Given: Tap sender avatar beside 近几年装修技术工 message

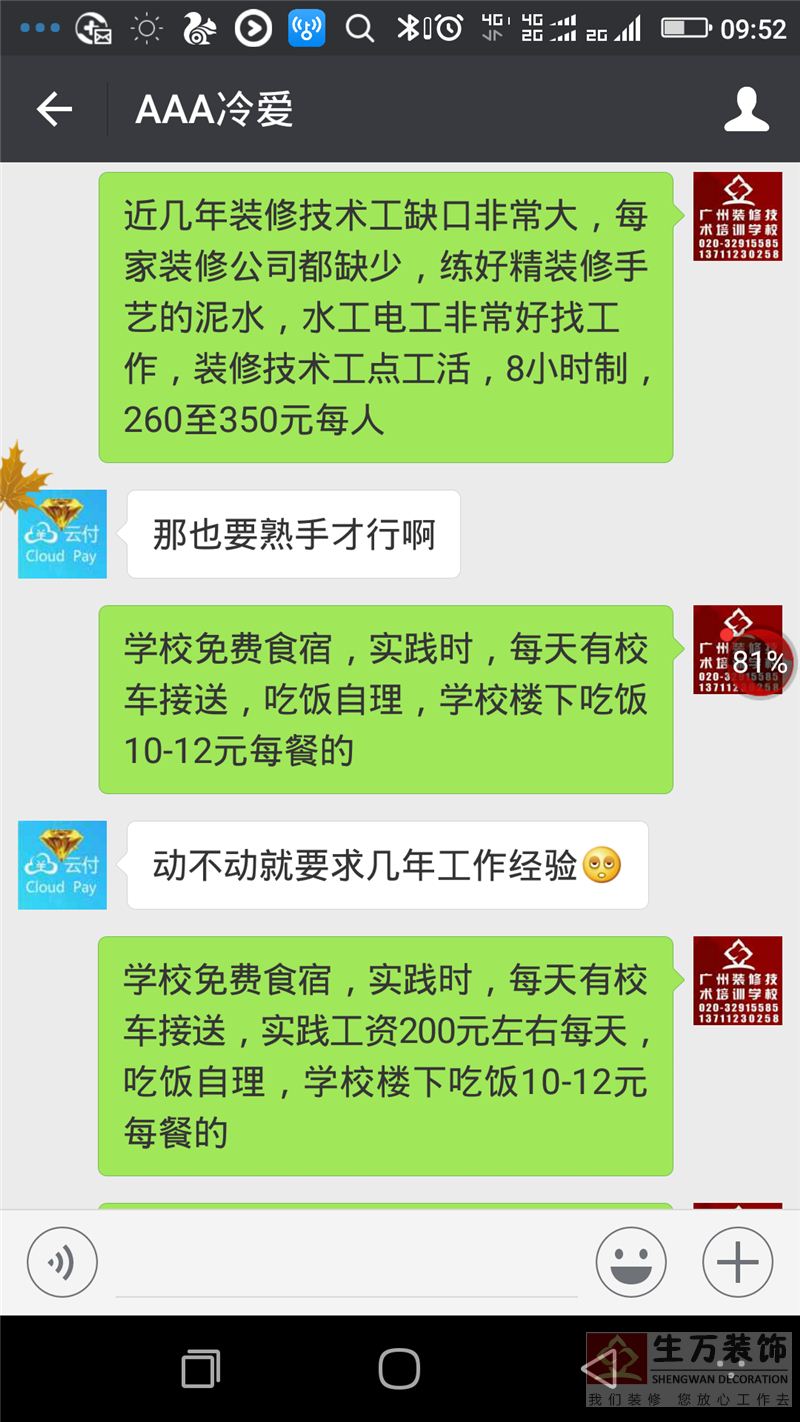Looking at the screenshot, I should [x=738, y=217].
